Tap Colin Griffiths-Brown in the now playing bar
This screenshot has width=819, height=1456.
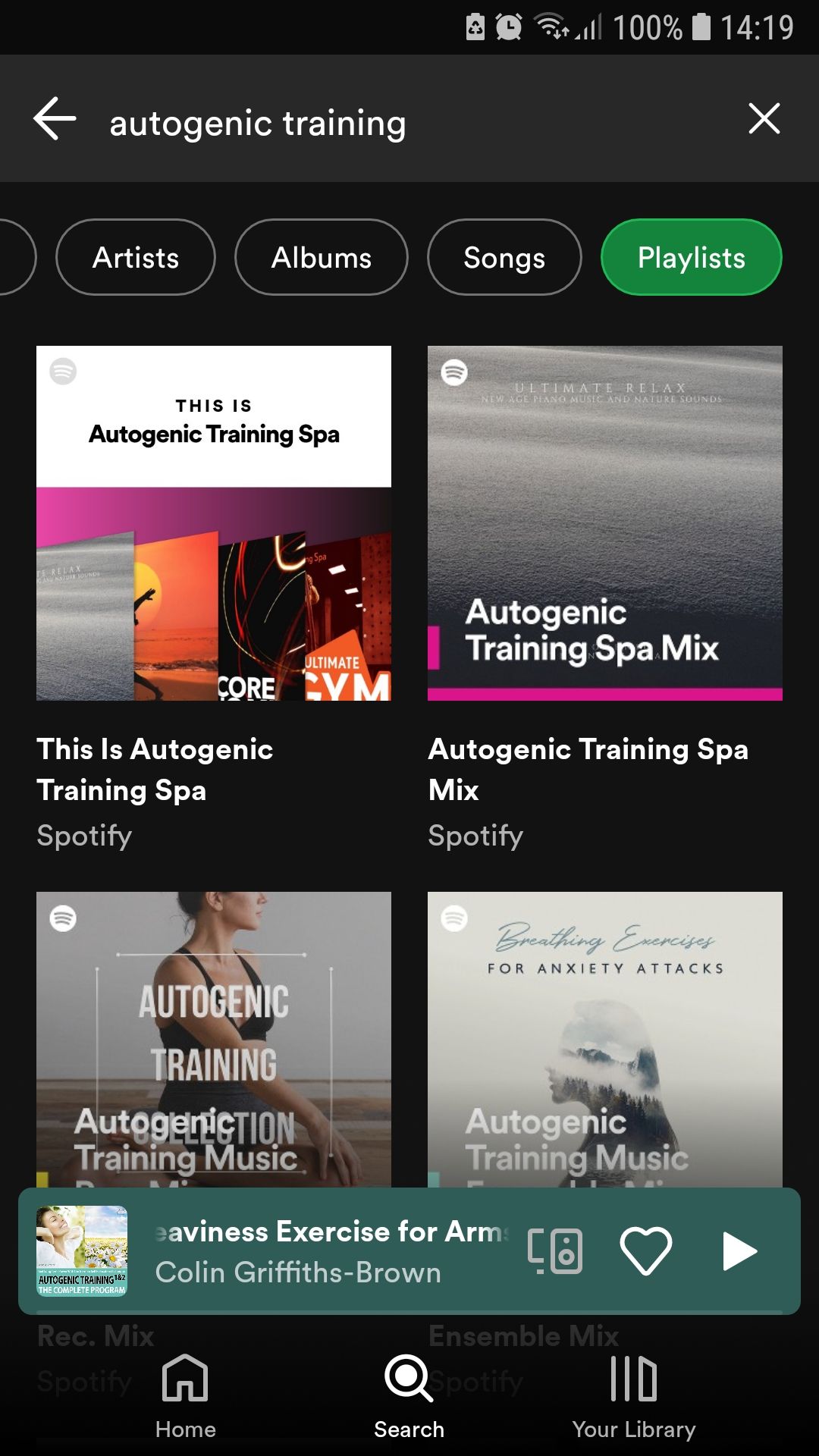click(298, 1272)
